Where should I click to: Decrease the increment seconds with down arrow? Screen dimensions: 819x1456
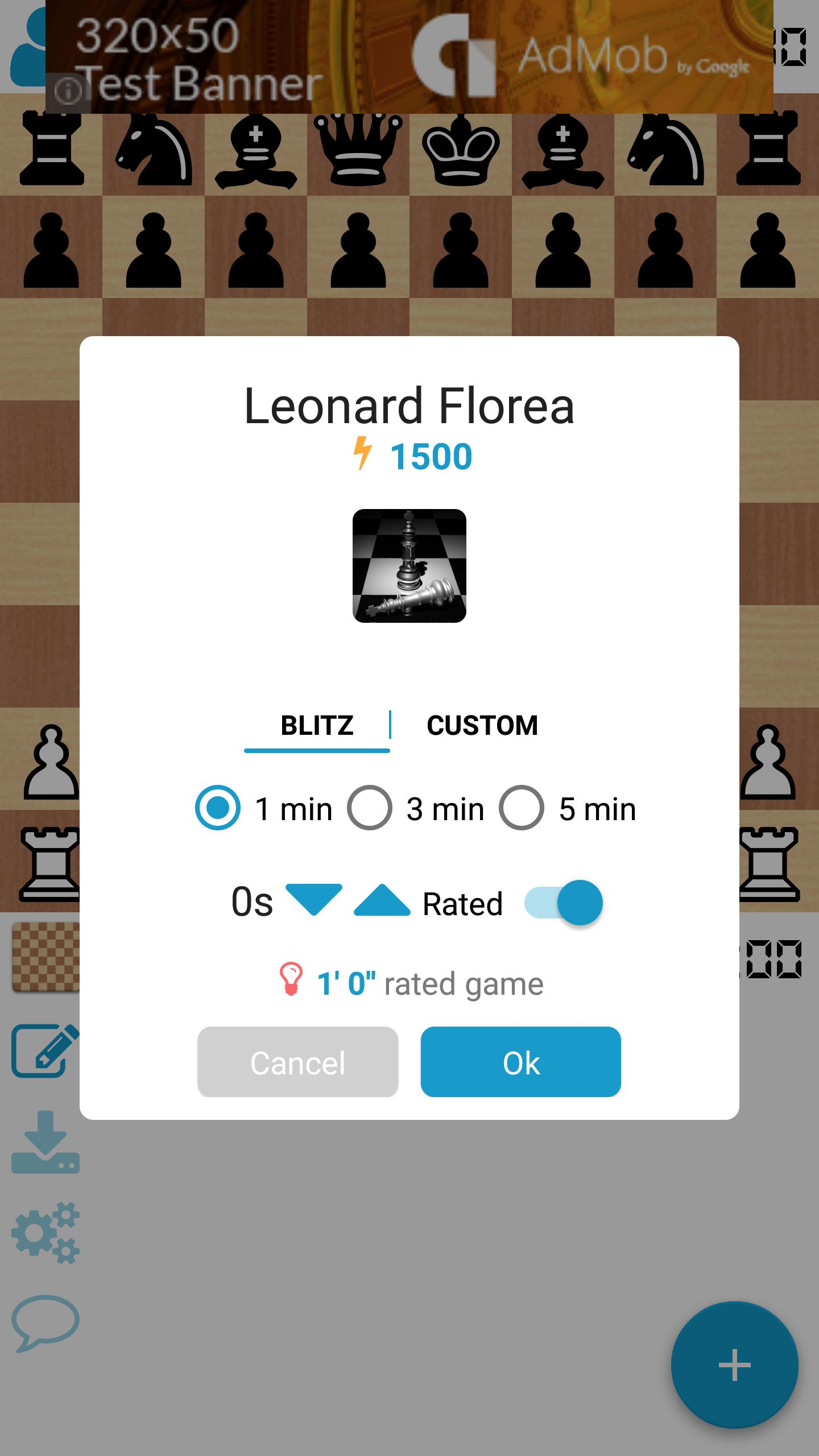click(x=313, y=900)
